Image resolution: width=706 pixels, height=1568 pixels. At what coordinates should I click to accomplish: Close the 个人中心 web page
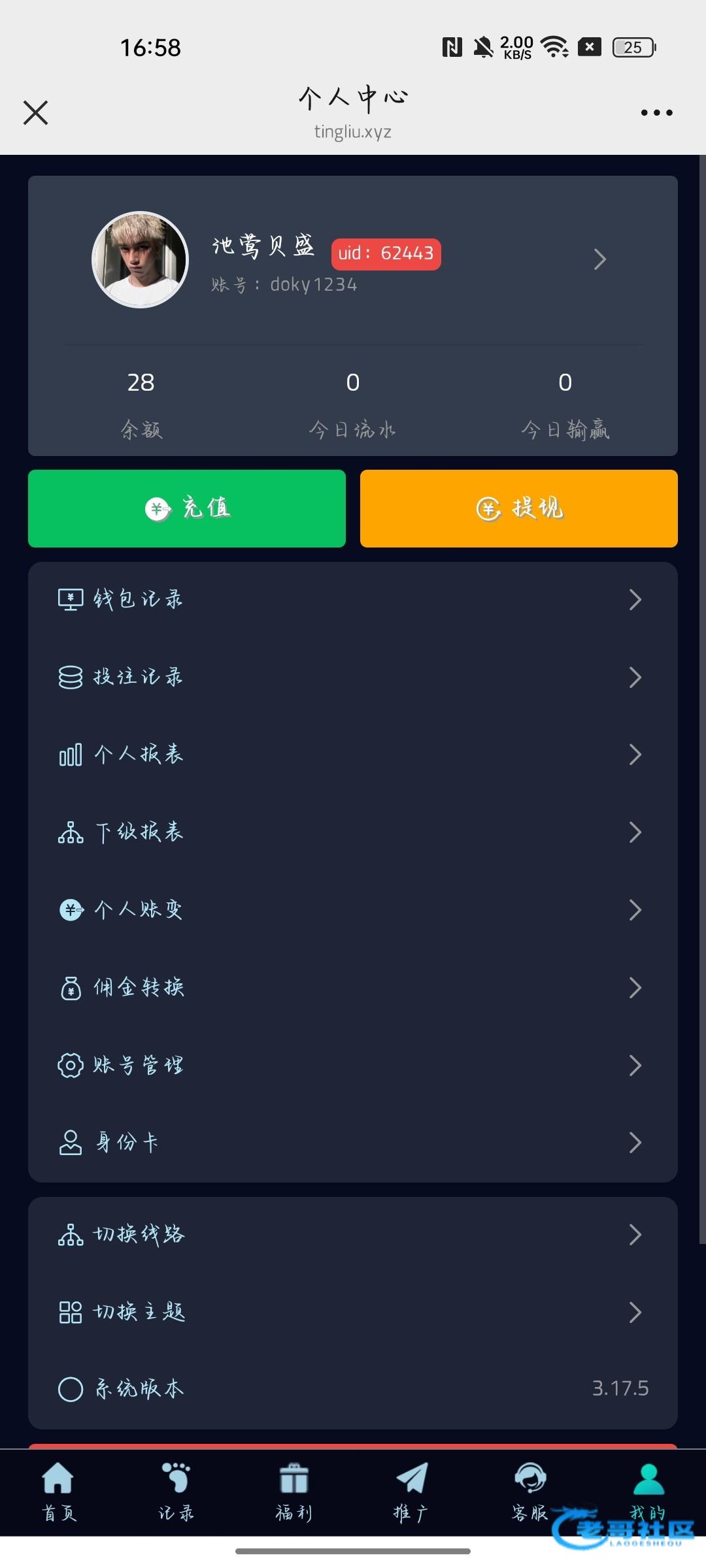pos(36,112)
